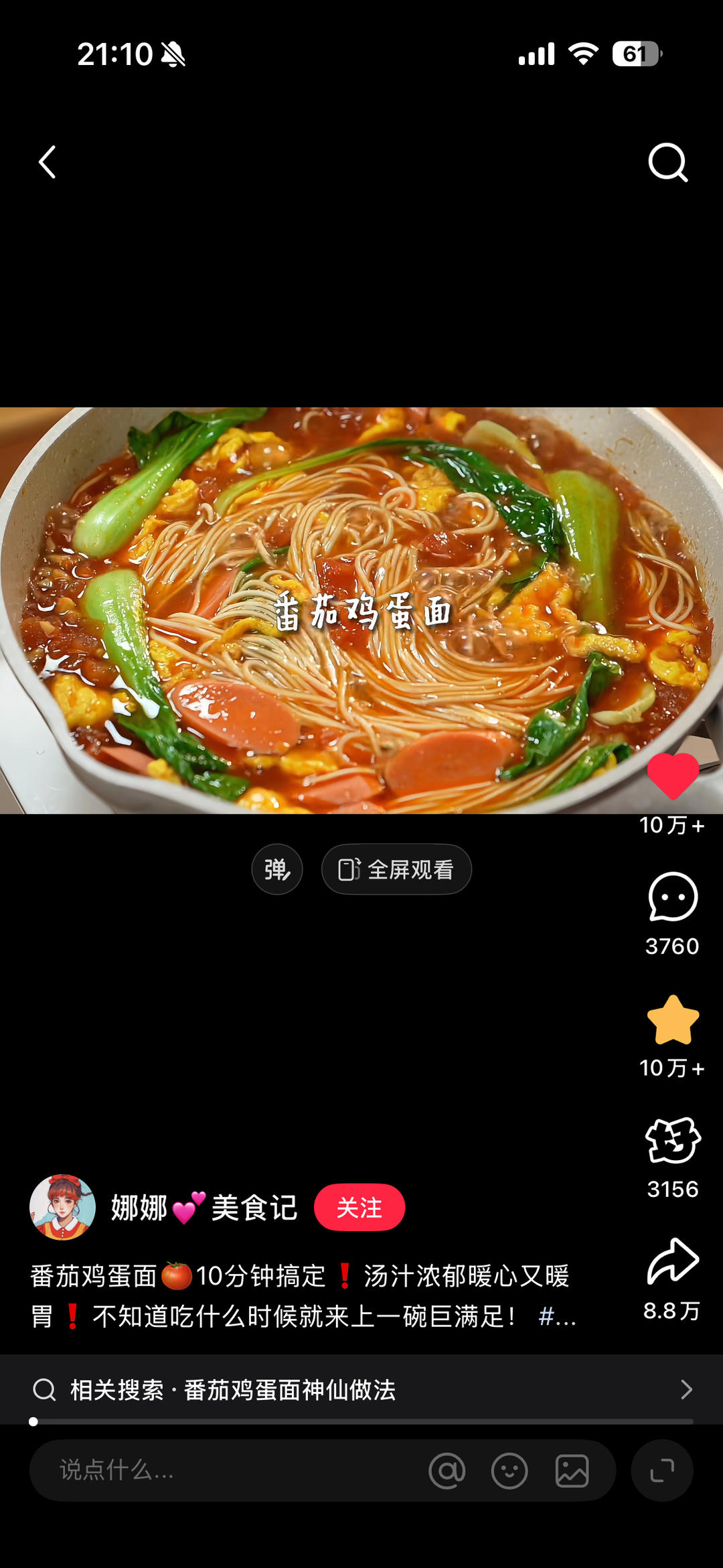The height and width of the screenshot is (1568, 723).
Task: Open the emoji picker
Action: pos(509,1471)
